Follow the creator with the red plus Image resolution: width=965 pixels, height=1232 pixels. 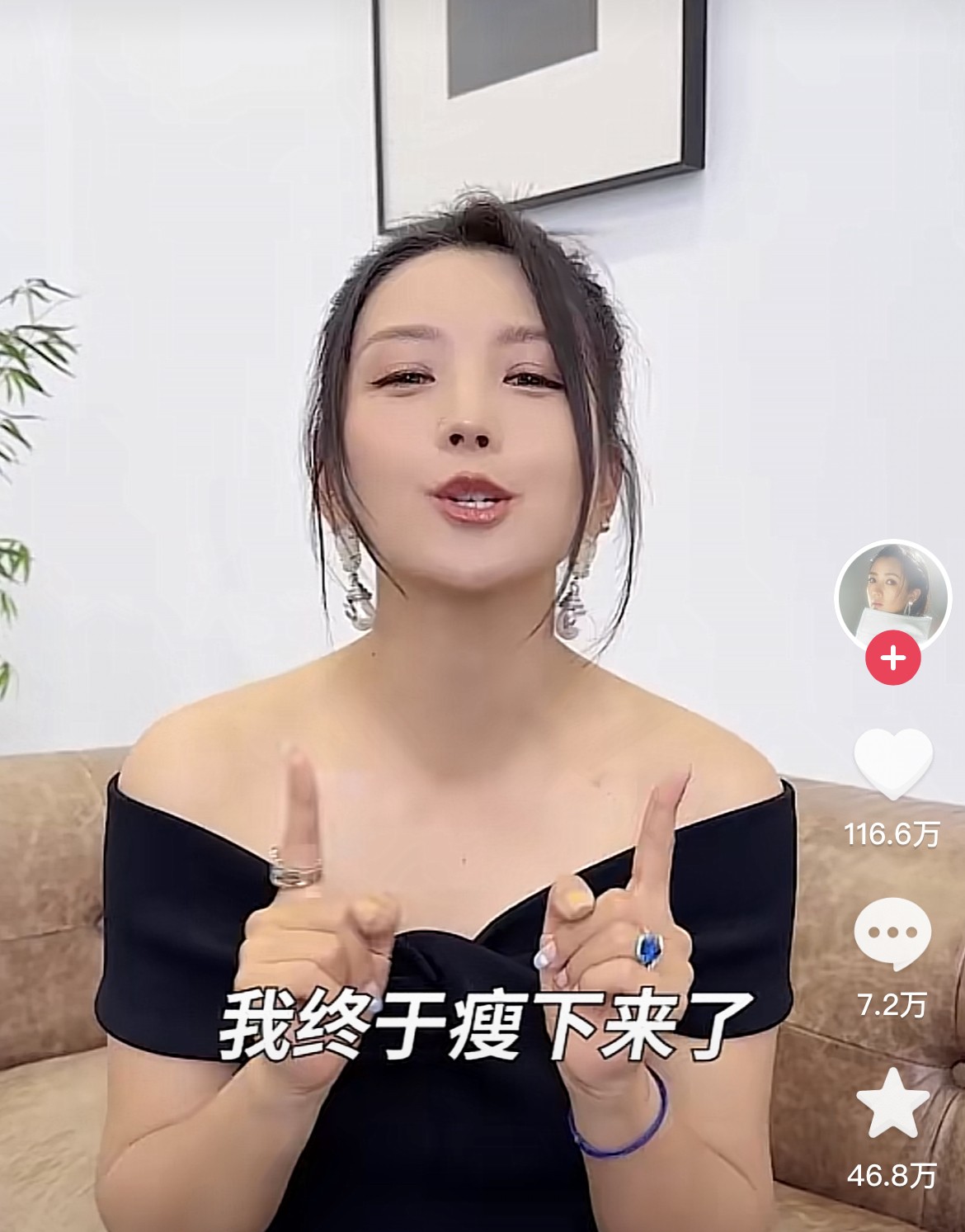(x=892, y=658)
